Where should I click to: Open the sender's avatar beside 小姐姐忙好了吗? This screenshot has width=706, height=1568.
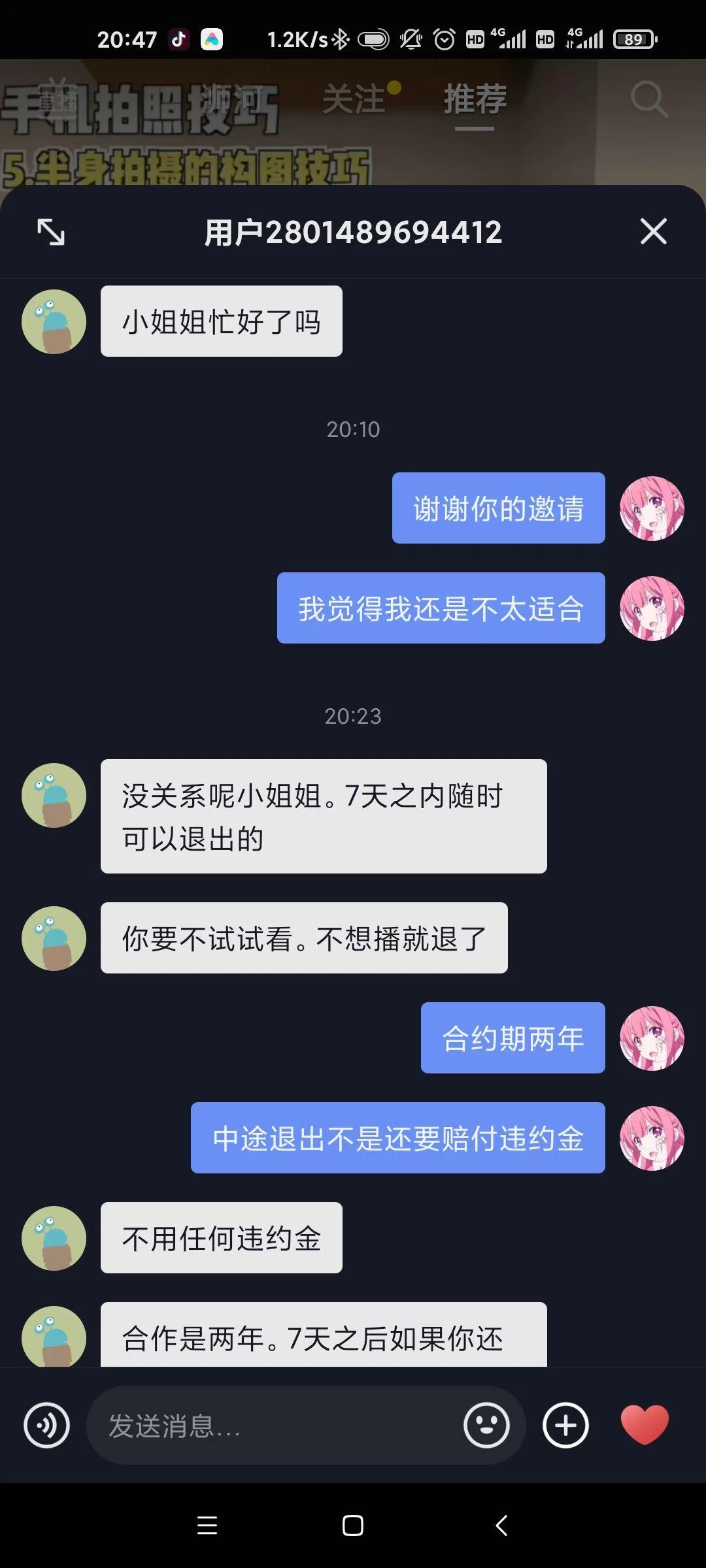pyautogui.click(x=54, y=321)
